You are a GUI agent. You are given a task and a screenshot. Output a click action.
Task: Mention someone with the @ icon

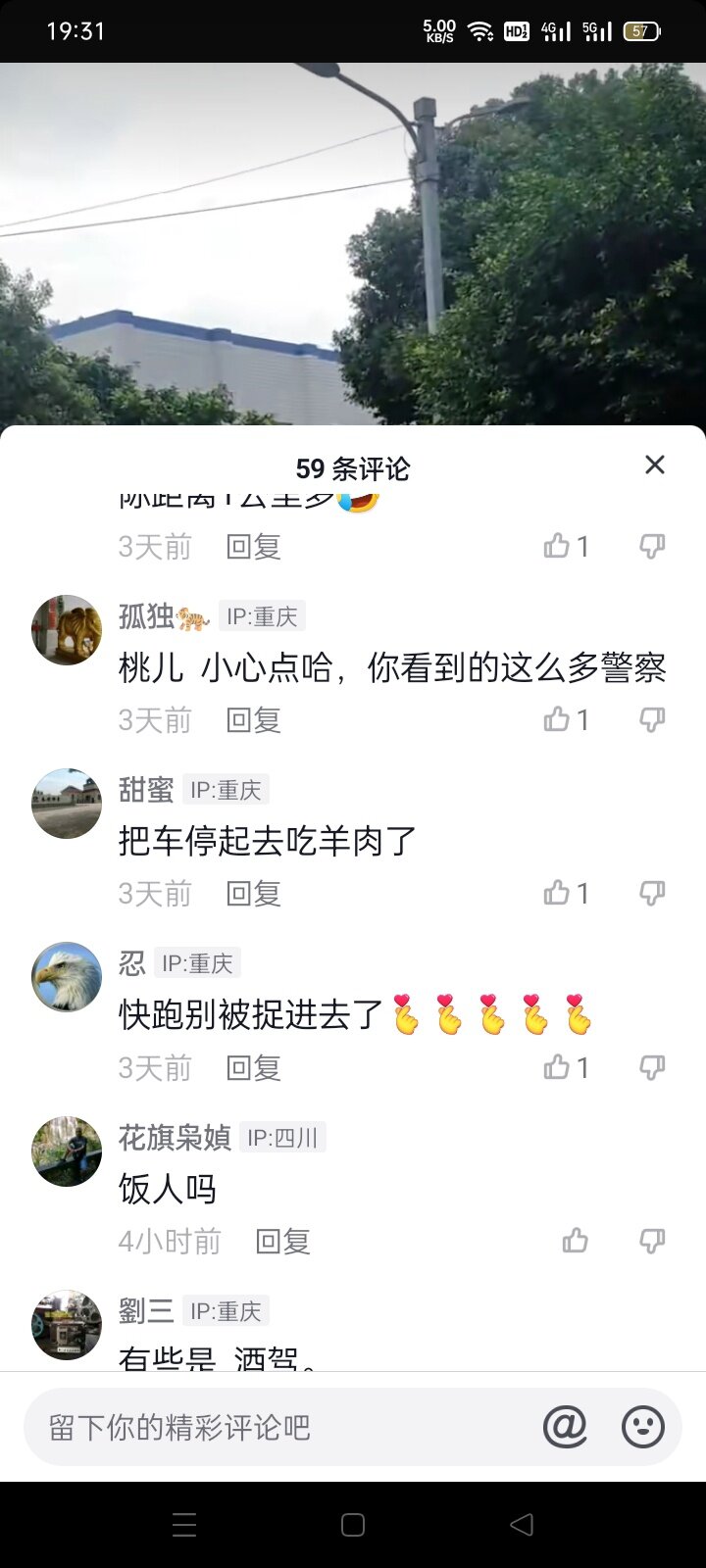[565, 1427]
